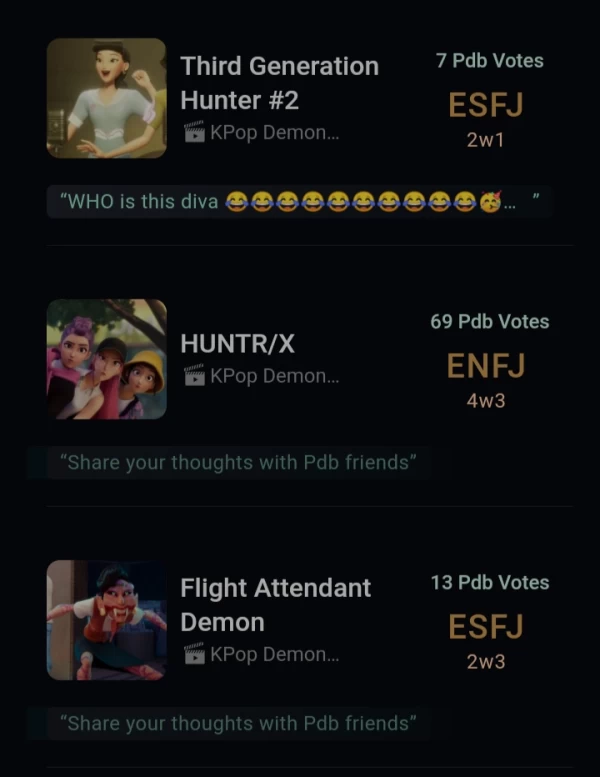
Task: Tap the Third Generation Hunter #2 picture
Action: 106,98
